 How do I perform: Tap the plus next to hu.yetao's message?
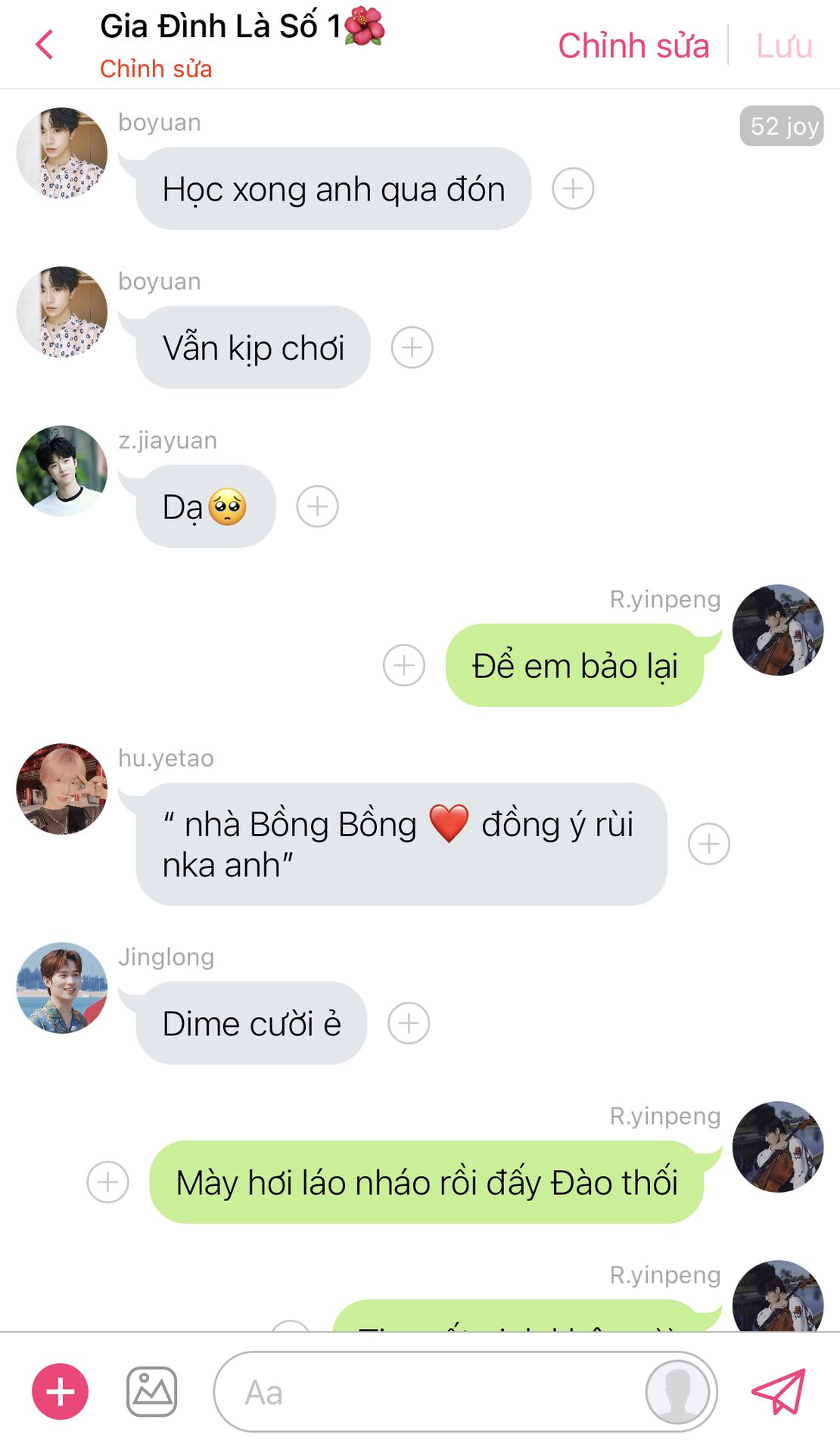click(709, 844)
